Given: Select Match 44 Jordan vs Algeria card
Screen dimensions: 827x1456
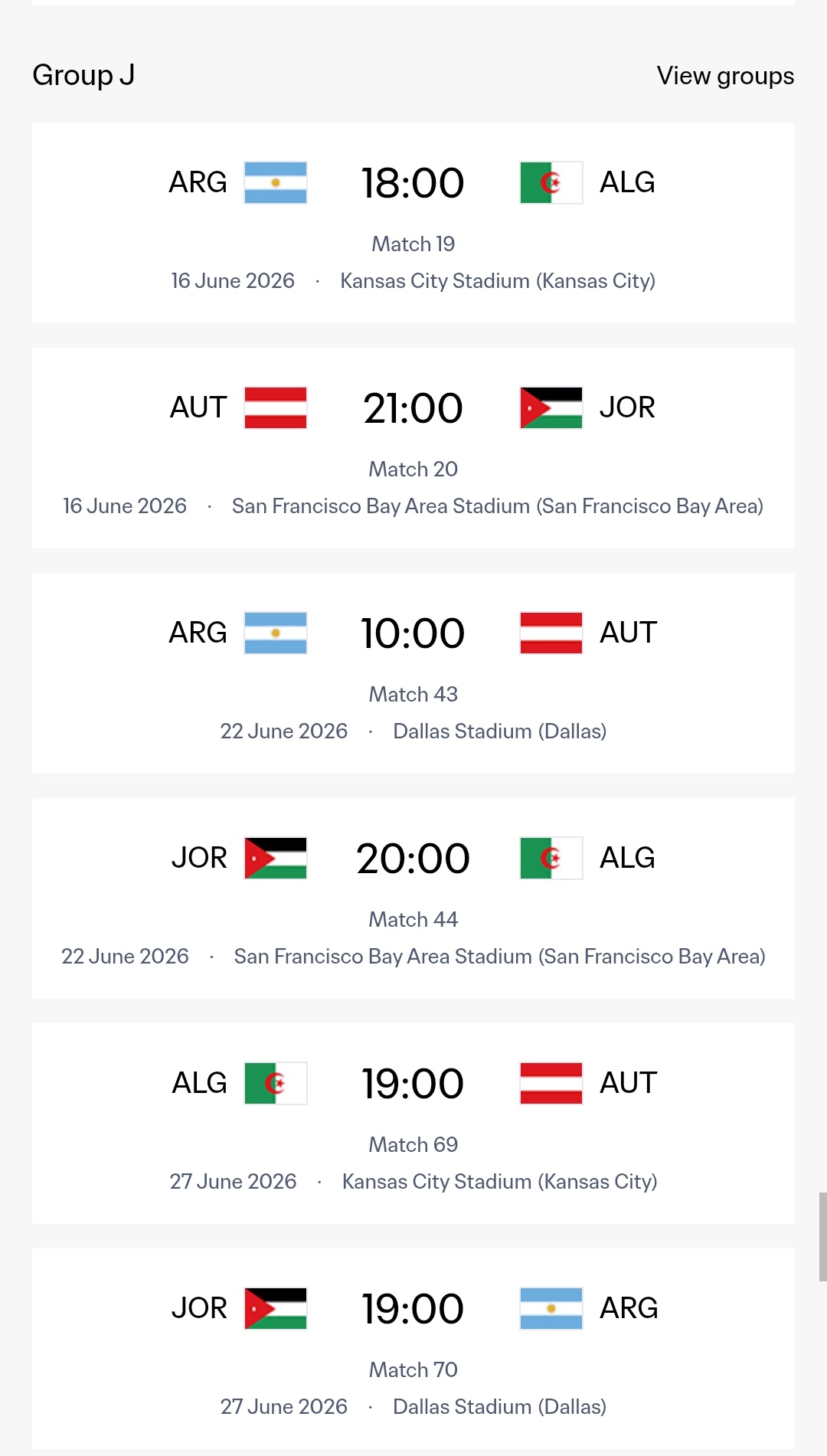Looking at the screenshot, I should 413,898.
